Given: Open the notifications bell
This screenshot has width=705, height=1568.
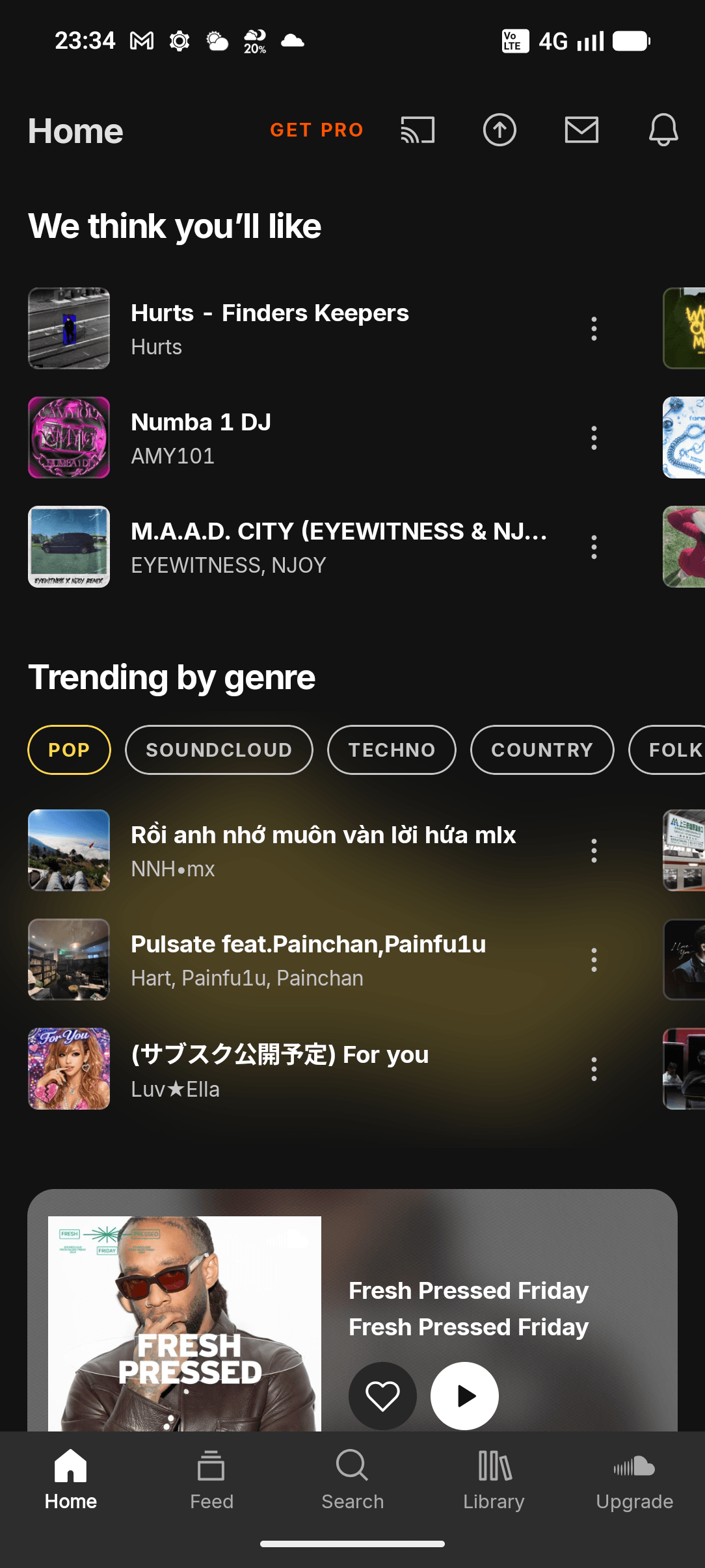Looking at the screenshot, I should click(663, 129).
